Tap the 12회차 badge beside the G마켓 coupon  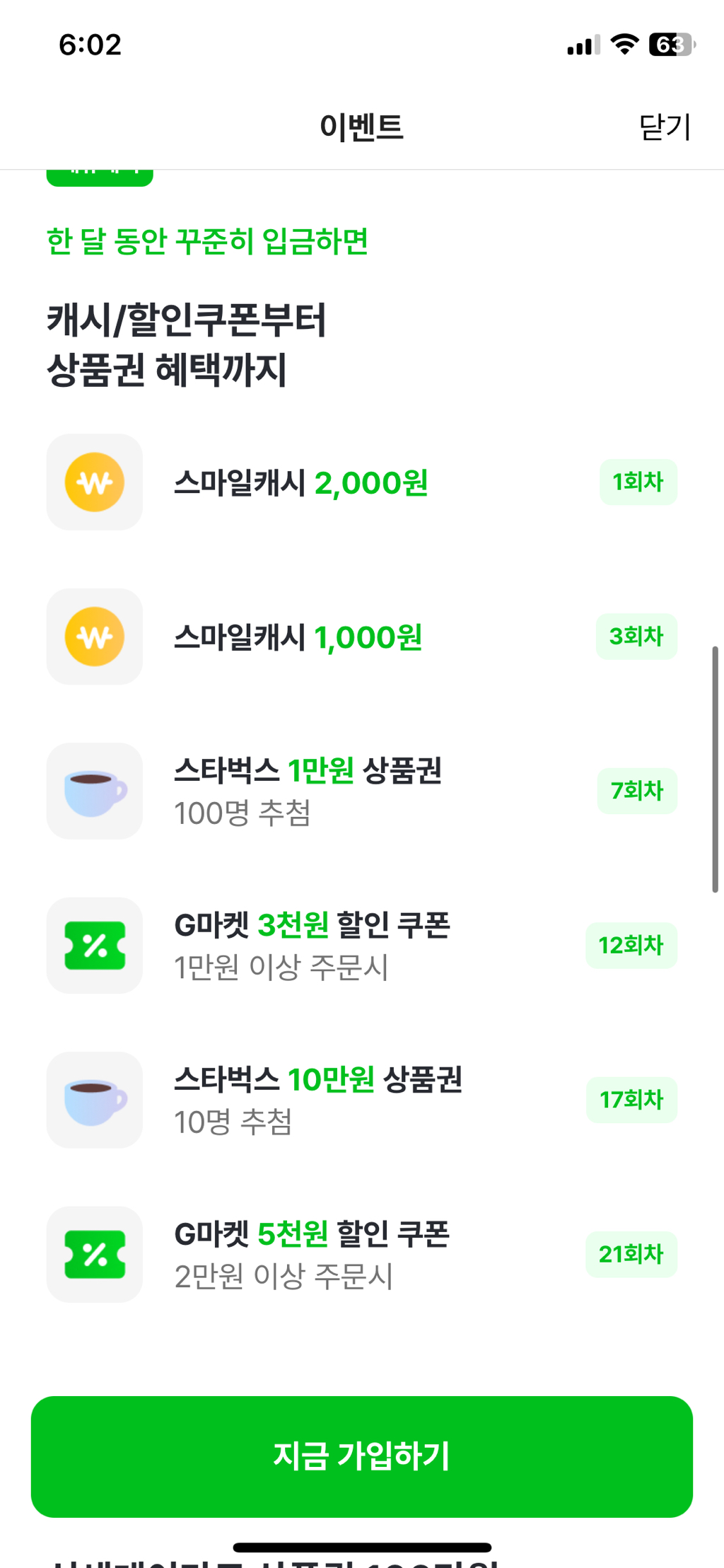631,945
